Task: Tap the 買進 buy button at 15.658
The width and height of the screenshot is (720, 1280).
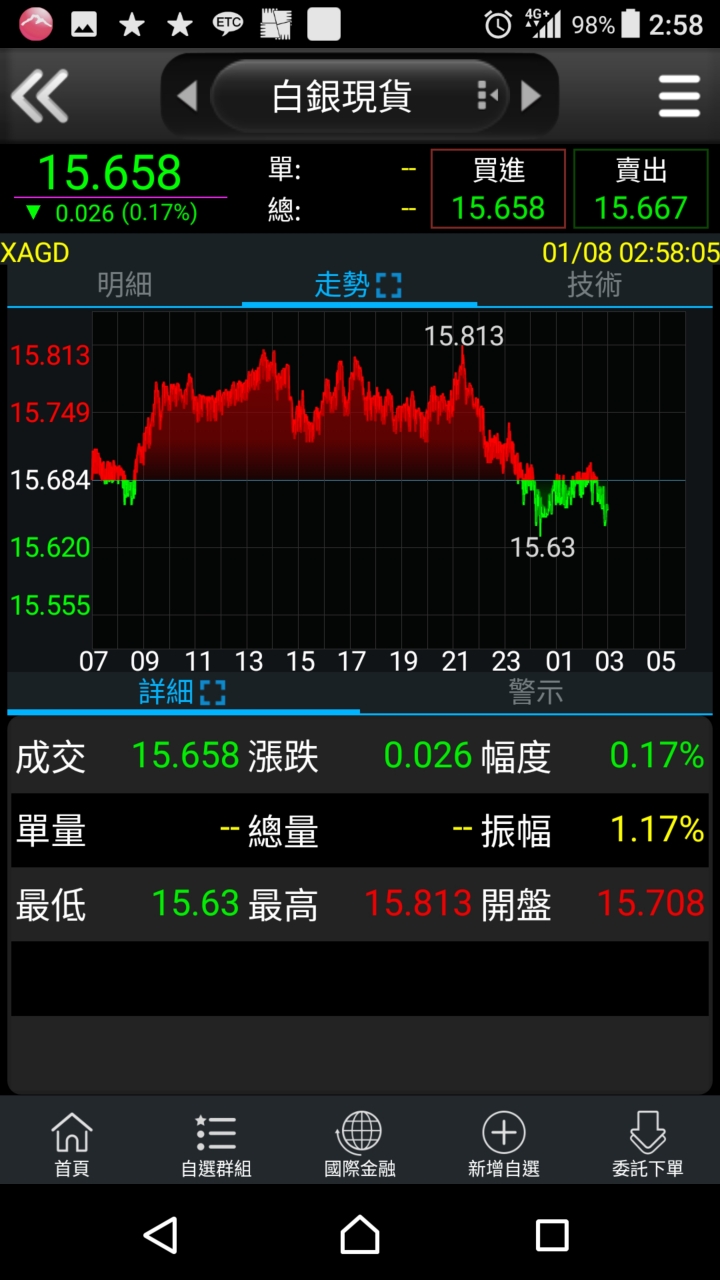Action: click(x=498, y=189)
